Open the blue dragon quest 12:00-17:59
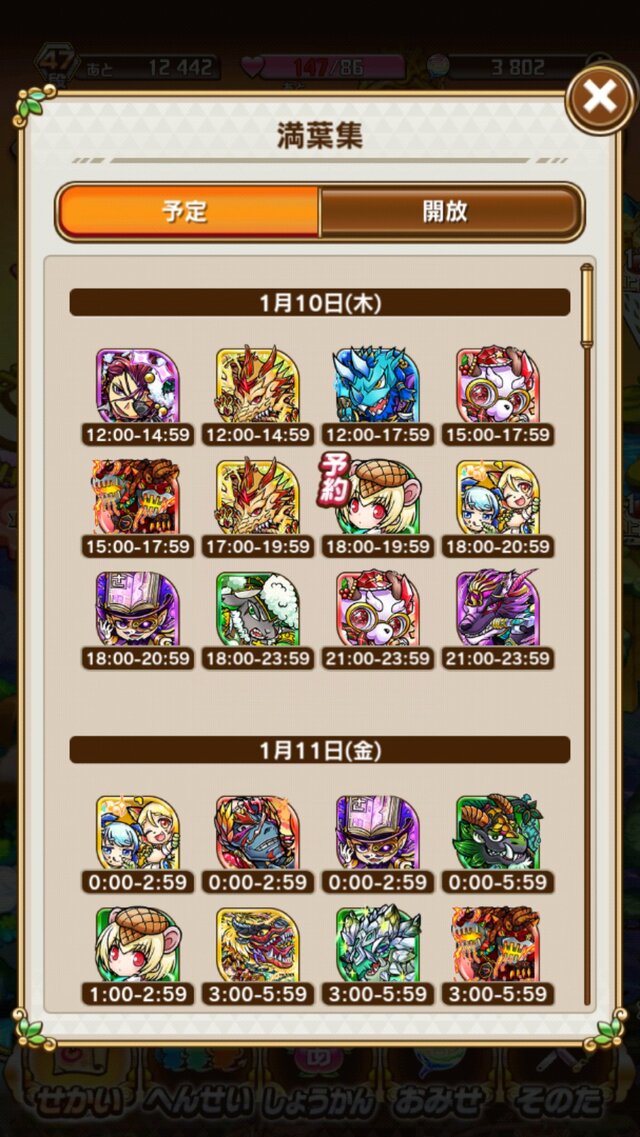 point(377,386)
